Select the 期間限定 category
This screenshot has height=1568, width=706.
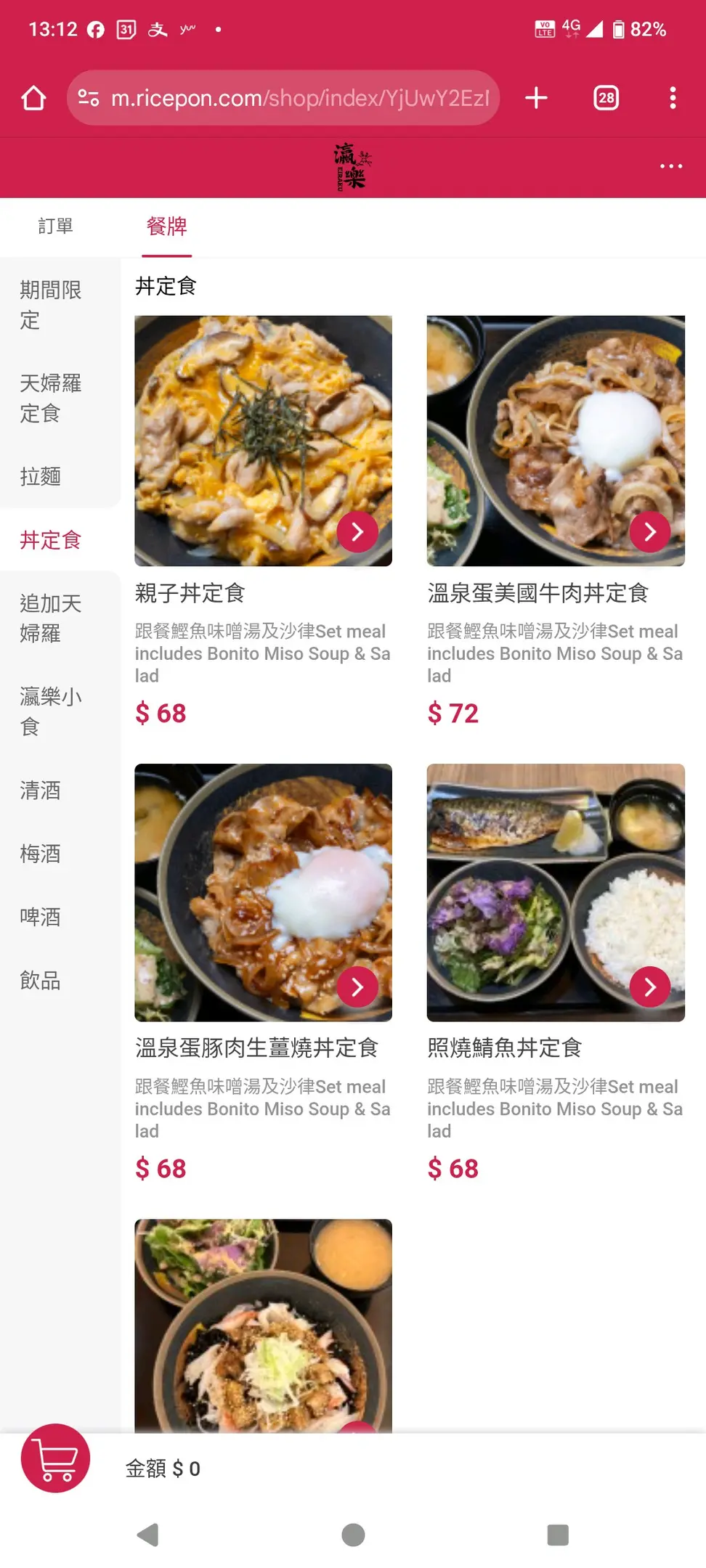[x=51, y=305]
